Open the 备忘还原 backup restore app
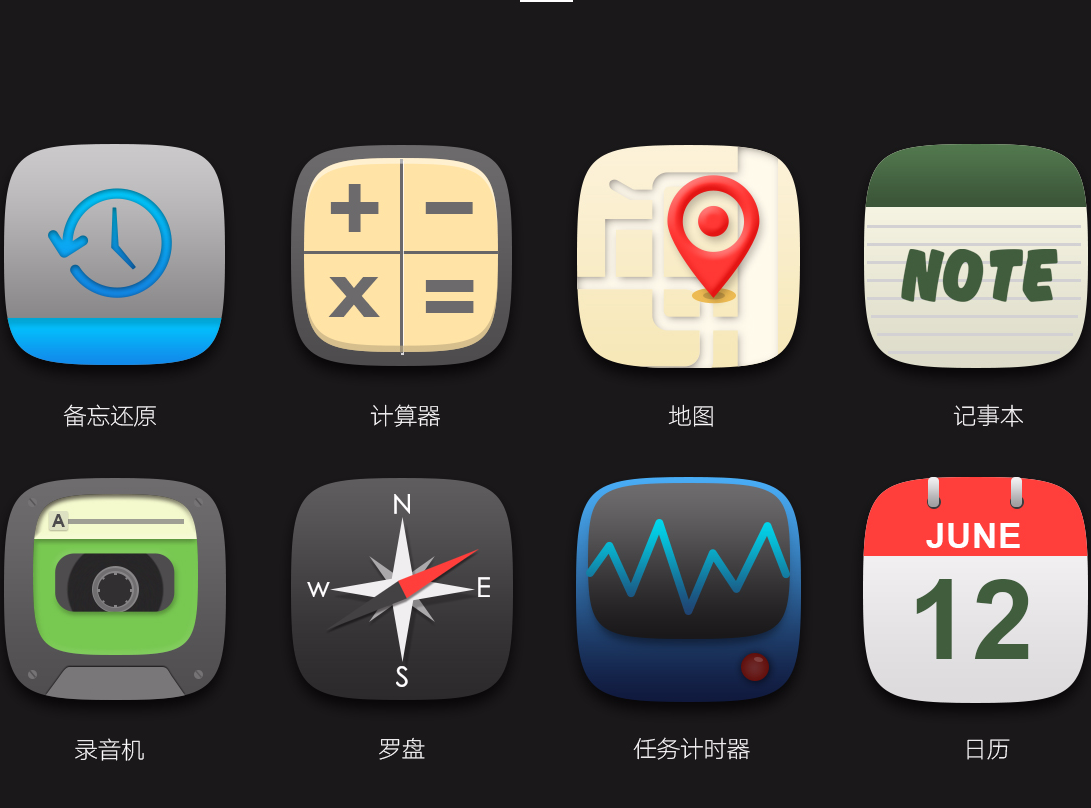The height and width of the screenshot is (808, 1091). click(x=114, y=255)
